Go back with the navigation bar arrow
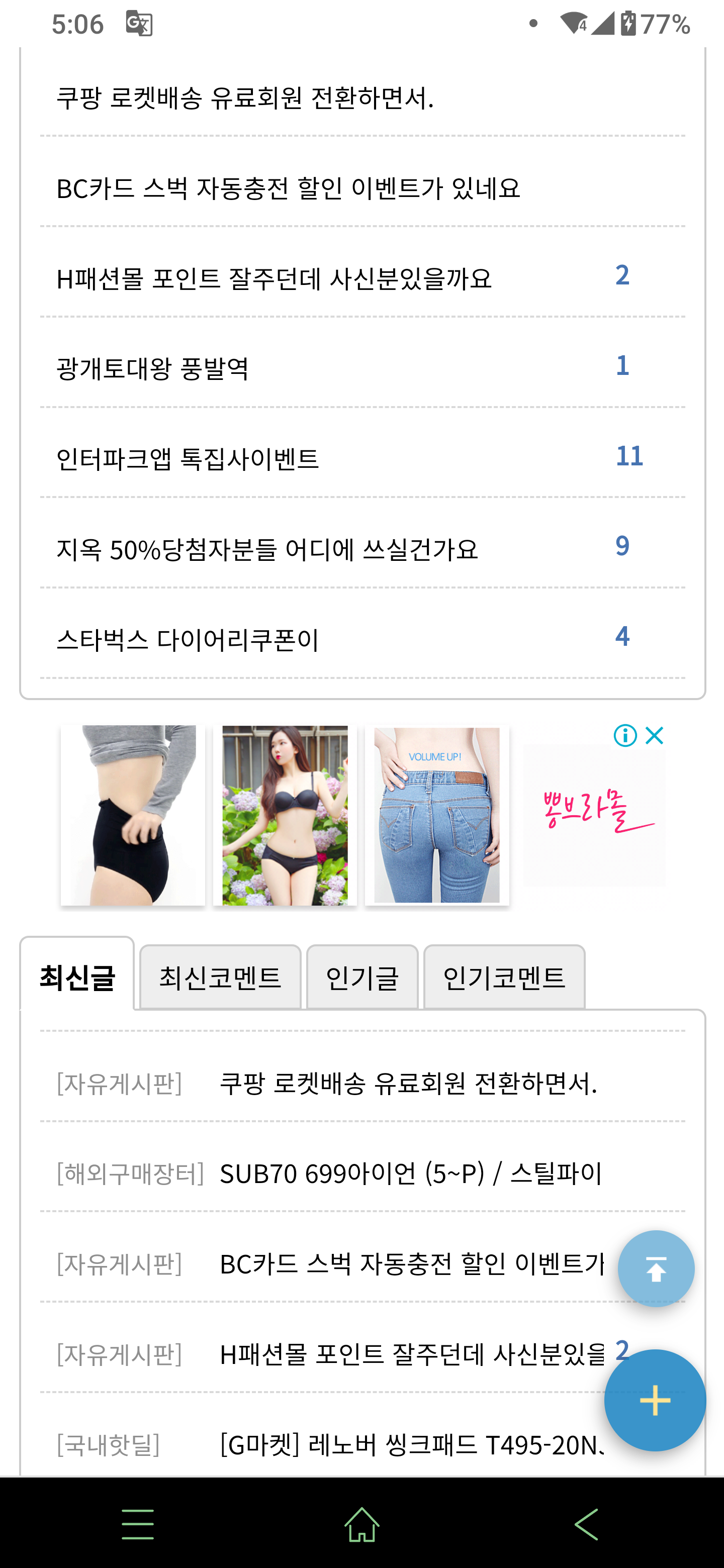The width and height of the screenshot is (724, 1568). pos(586,1524)
